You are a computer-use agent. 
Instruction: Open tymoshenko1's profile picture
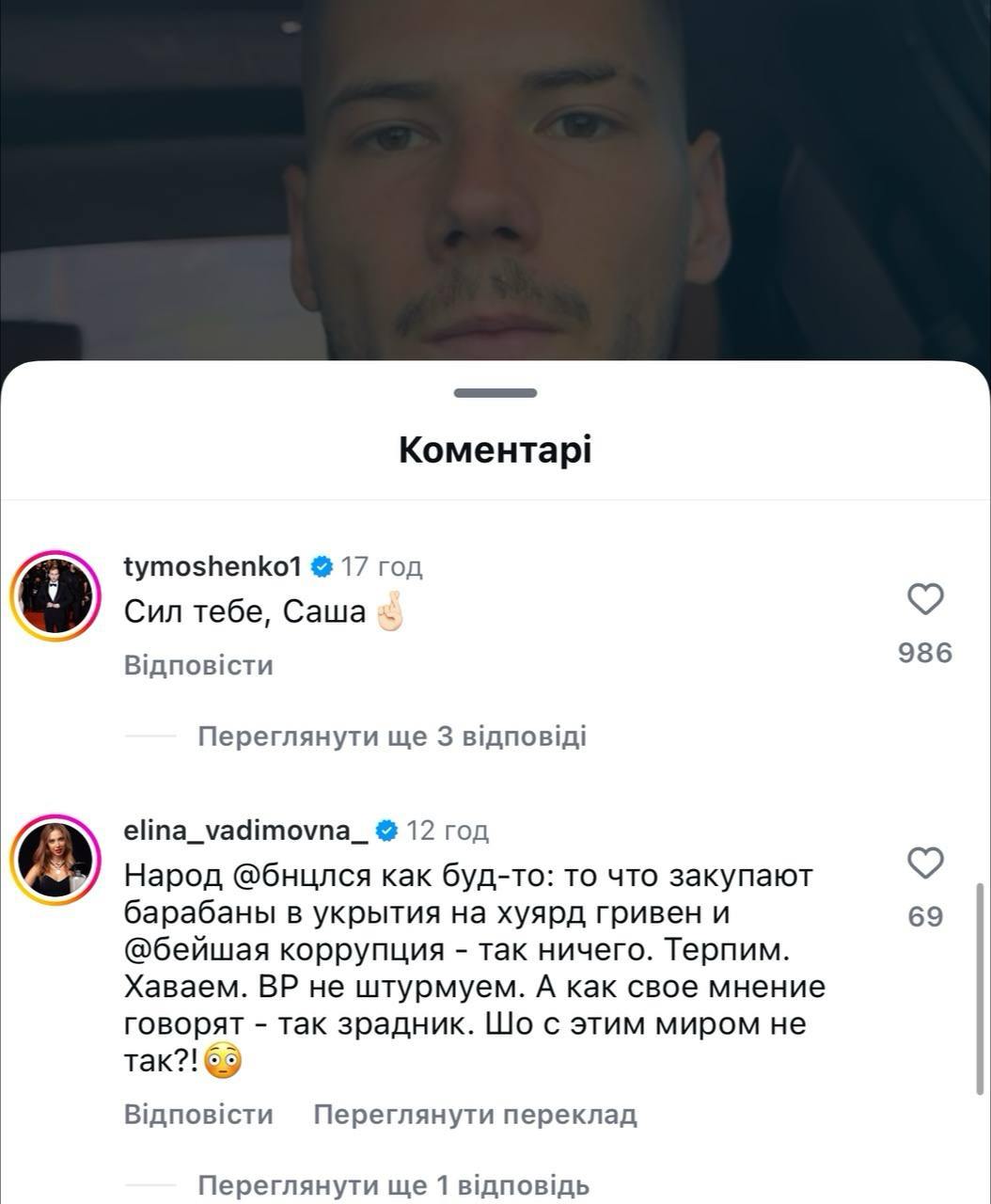[x=56, y=595]
